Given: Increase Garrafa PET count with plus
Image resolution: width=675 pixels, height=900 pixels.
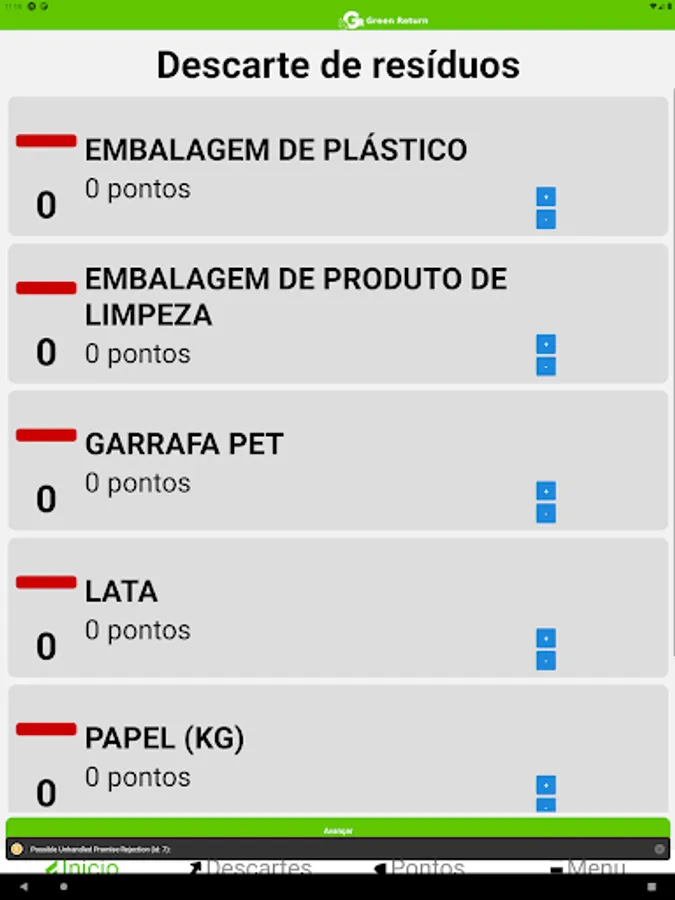Looking at the screenshot, I should click(x=546, y=491).
